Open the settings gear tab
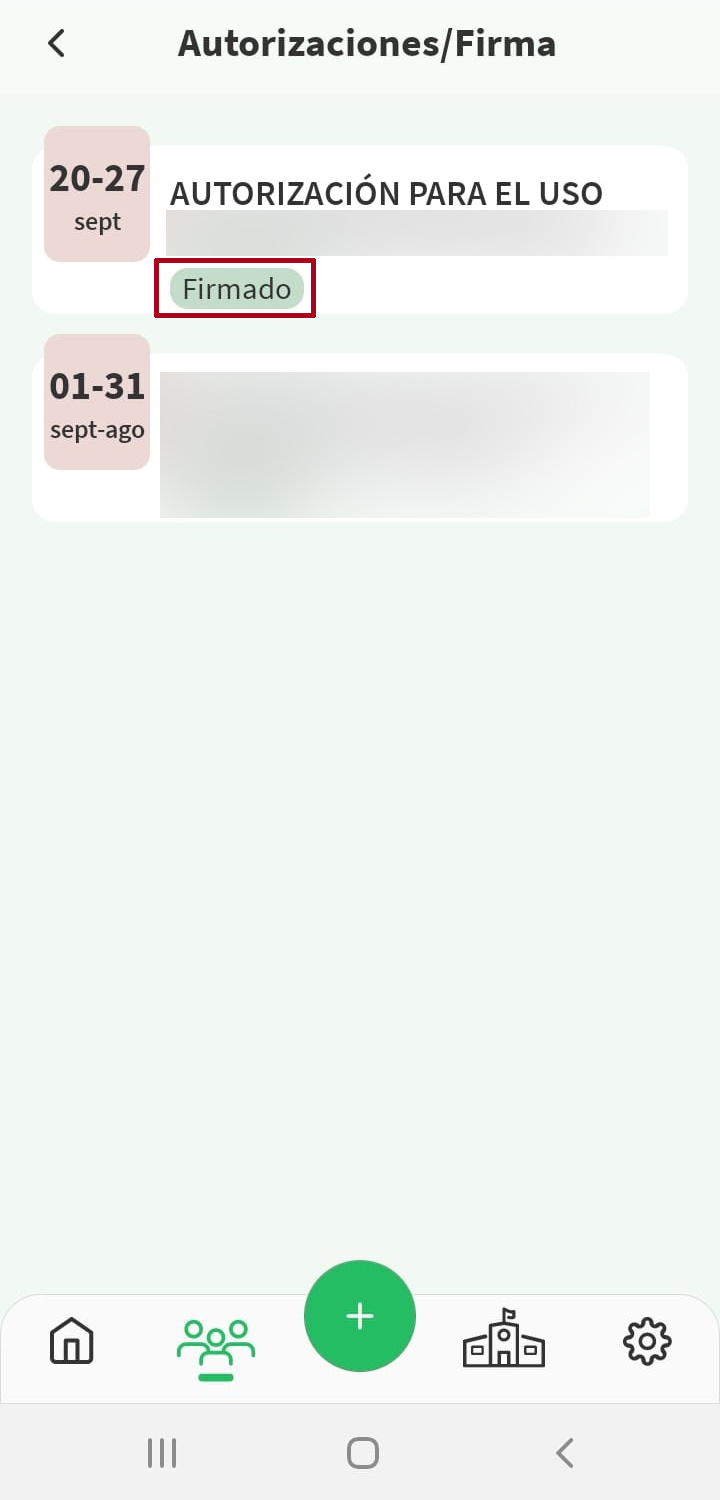 pyautogui.click(x=647, y=1341)
